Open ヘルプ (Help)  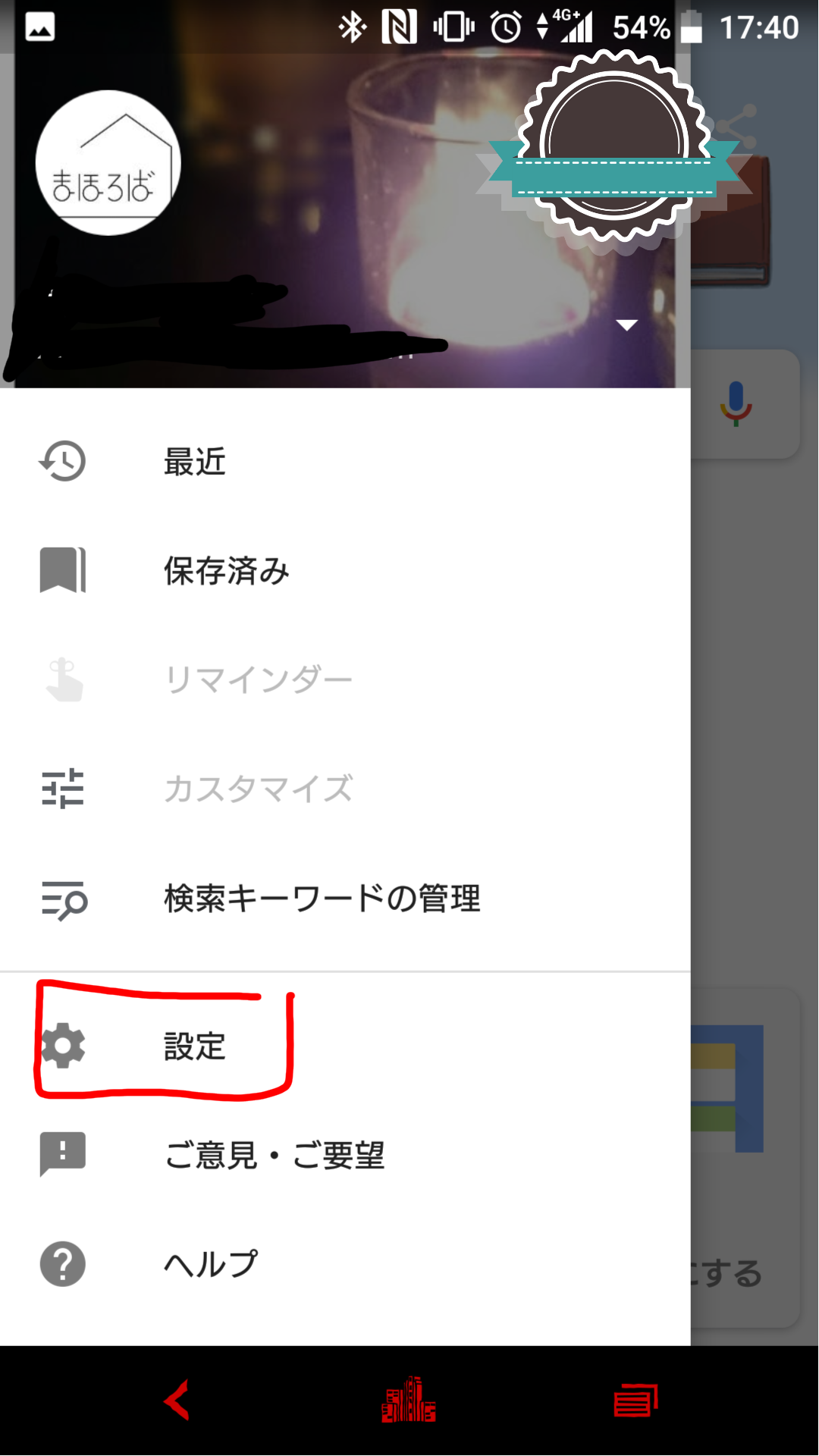345,1264
